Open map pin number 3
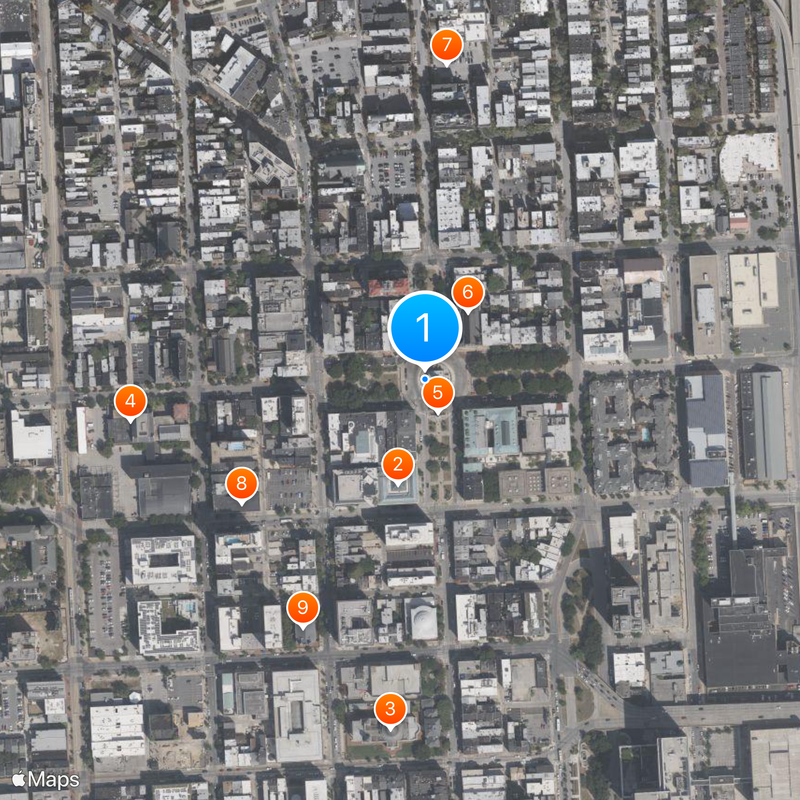Image resolution: width=800 pixels, height=800 pixels. click(389, 710)
